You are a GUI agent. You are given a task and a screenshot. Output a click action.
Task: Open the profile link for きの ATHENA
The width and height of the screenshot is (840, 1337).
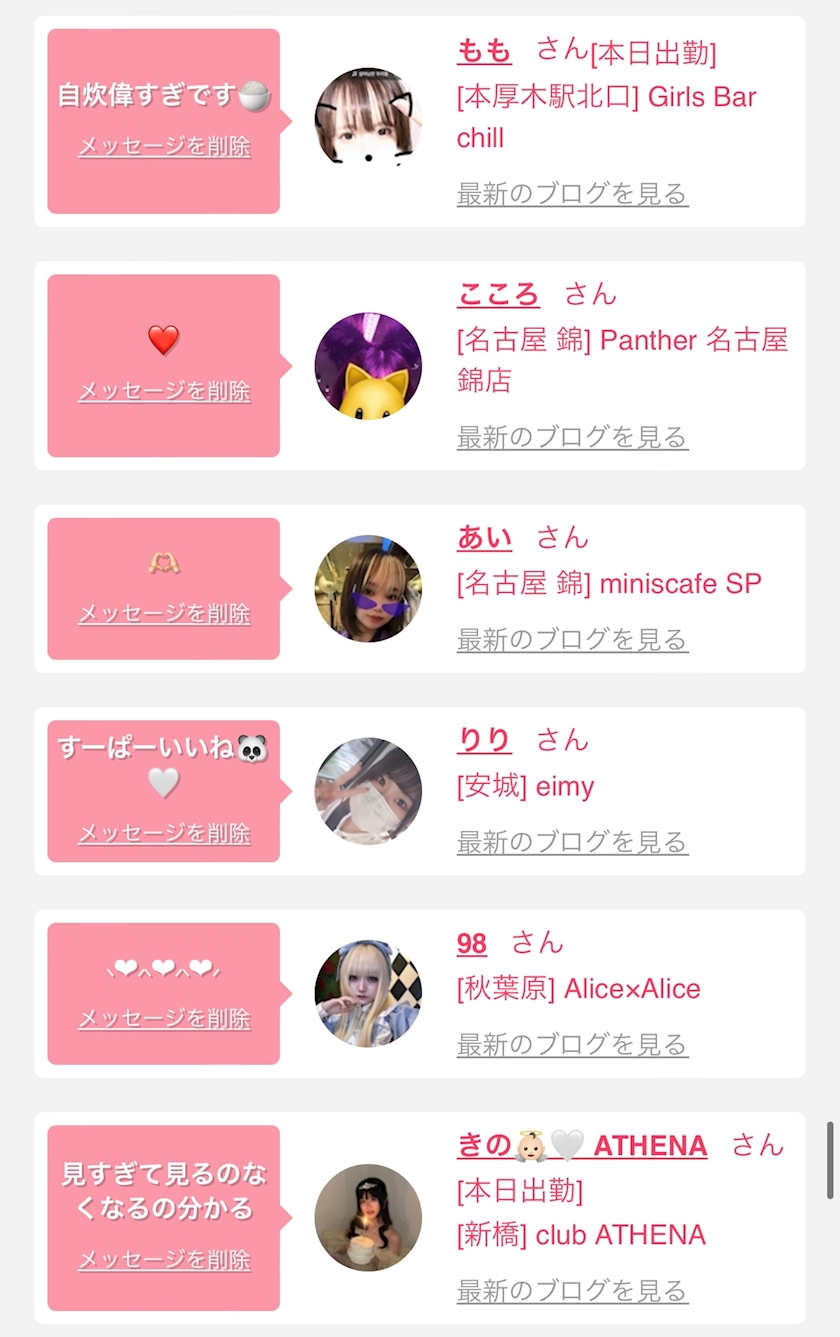click(x=582, y=1146)
